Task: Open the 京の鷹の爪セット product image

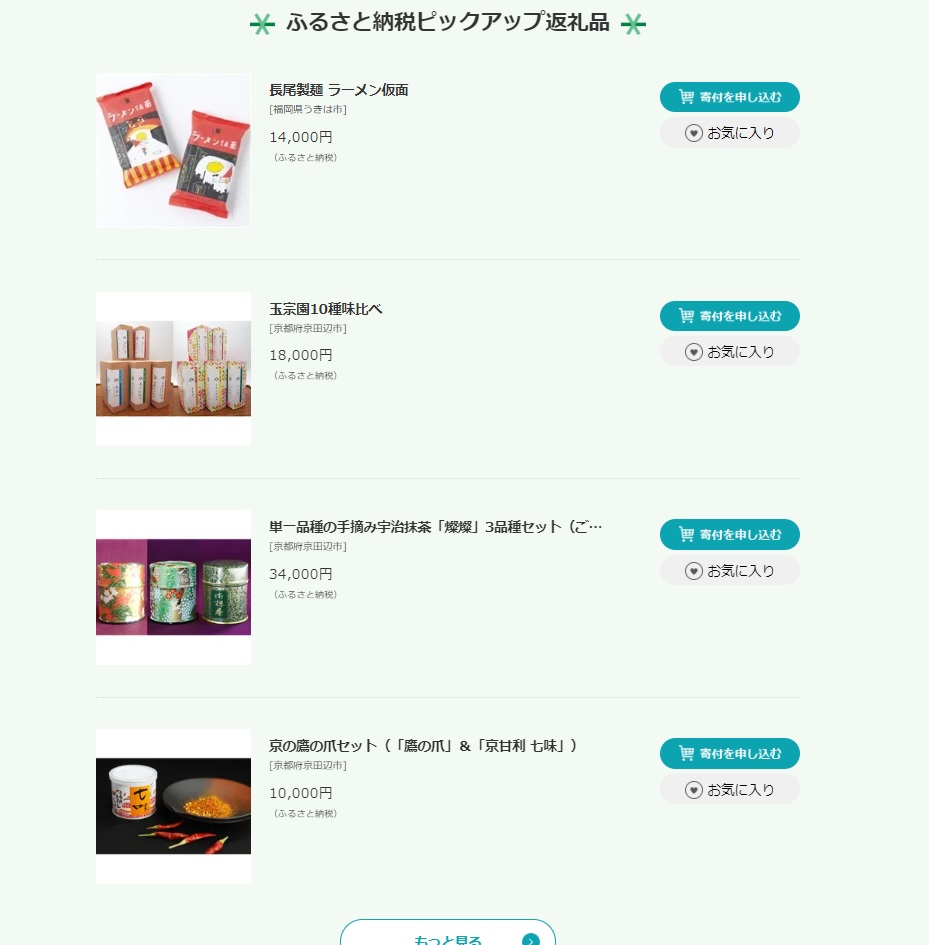Action: click(x=173, y=806)
